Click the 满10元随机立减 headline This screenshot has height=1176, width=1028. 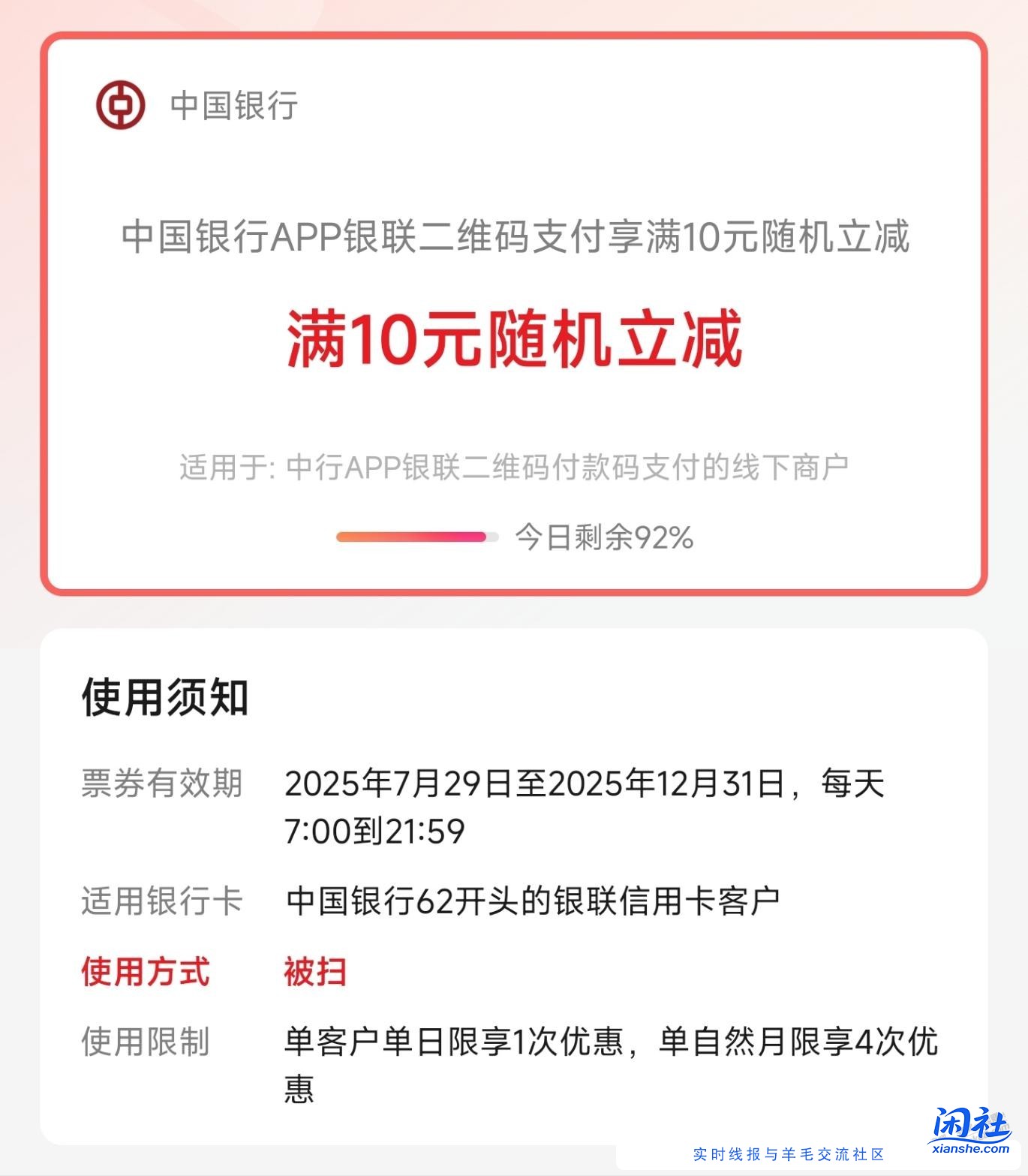(x=514, y=340)
